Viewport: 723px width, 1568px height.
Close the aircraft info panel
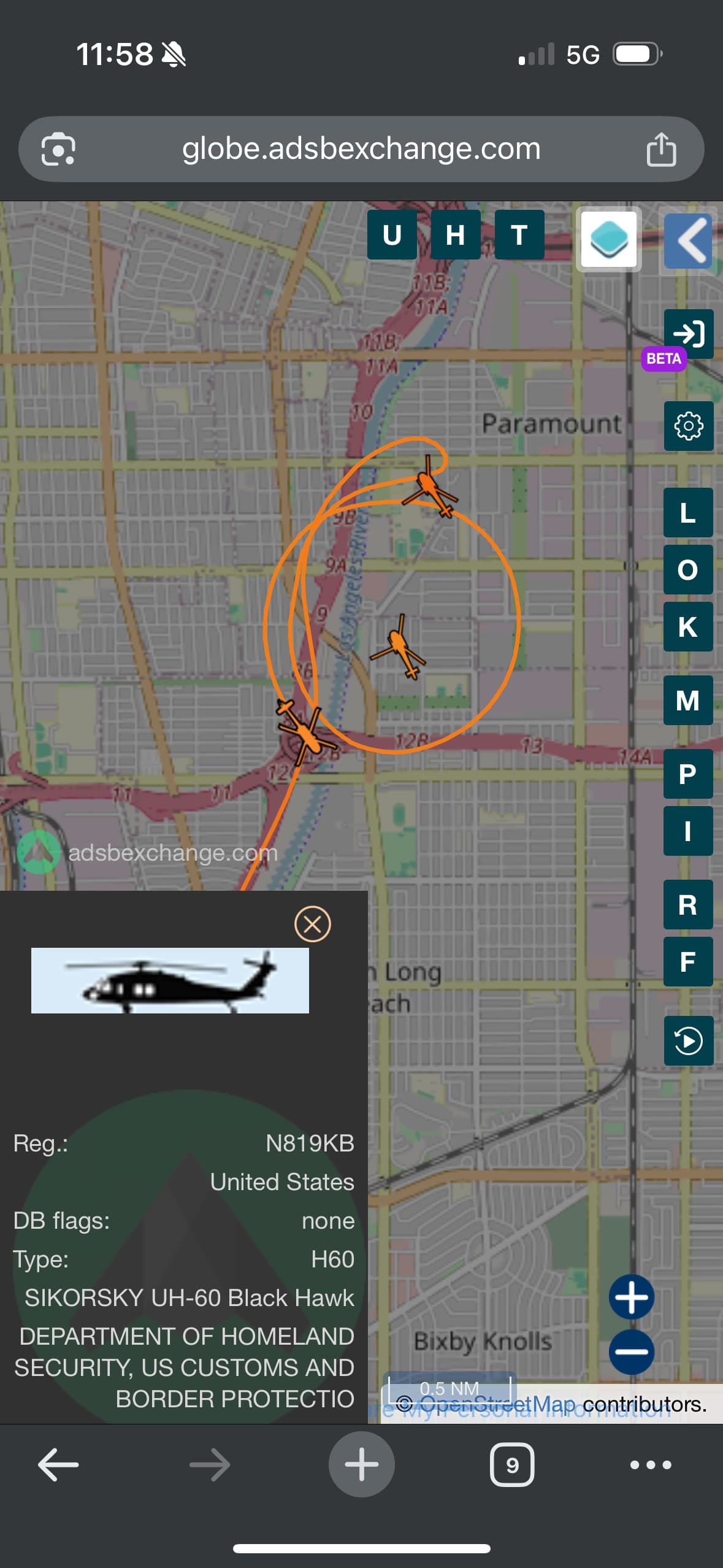[313, 924]
